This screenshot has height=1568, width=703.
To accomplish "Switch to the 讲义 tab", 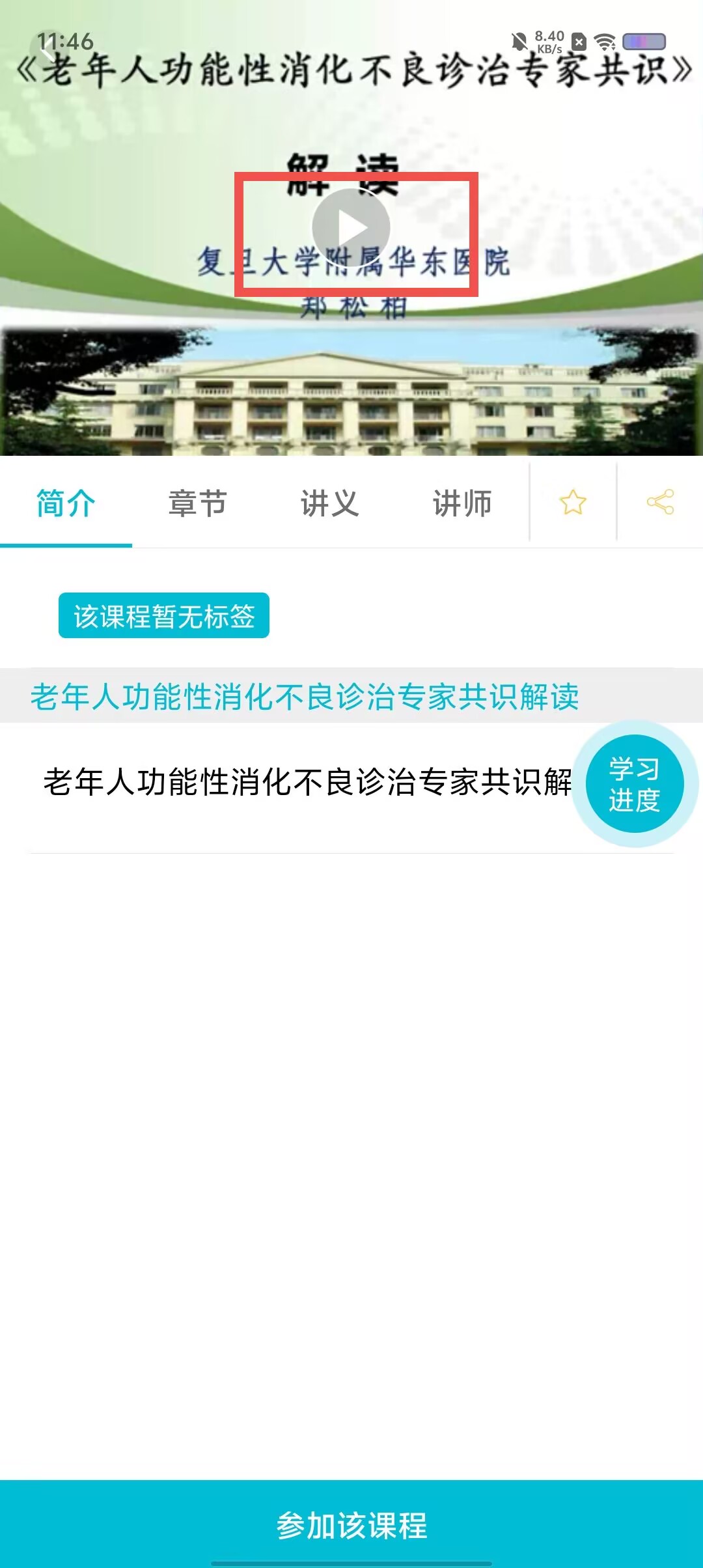I will coord(329,503).
